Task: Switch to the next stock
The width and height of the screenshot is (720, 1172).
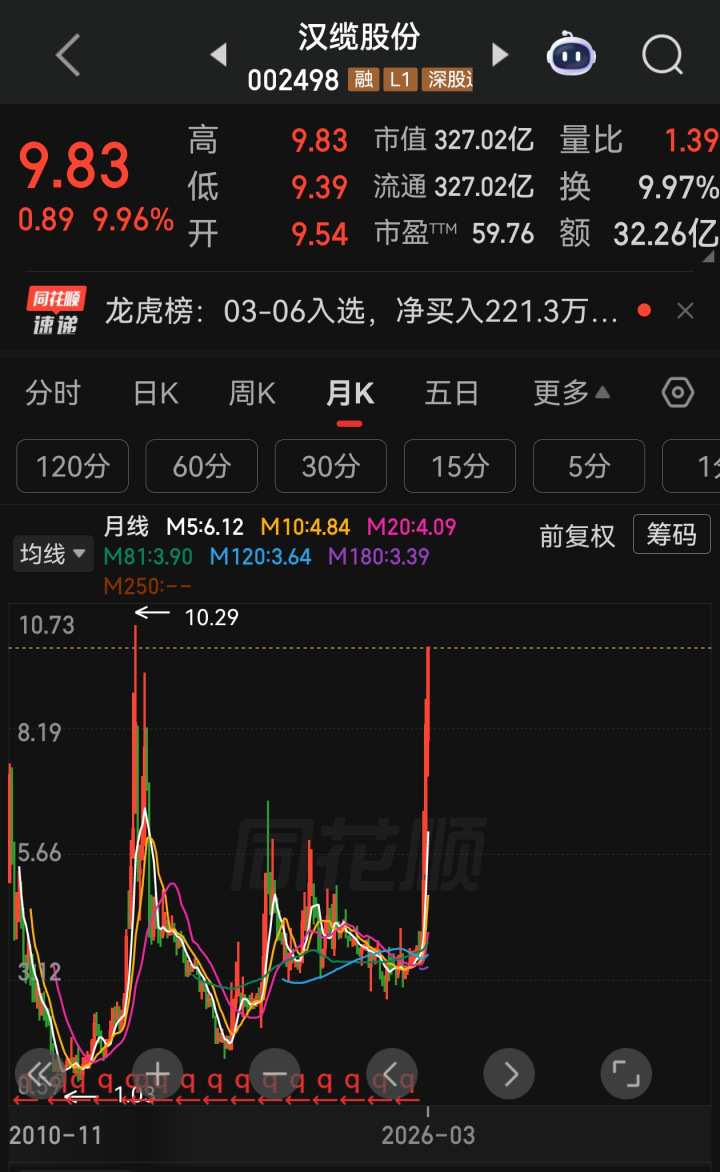Action: pos(500,55)
